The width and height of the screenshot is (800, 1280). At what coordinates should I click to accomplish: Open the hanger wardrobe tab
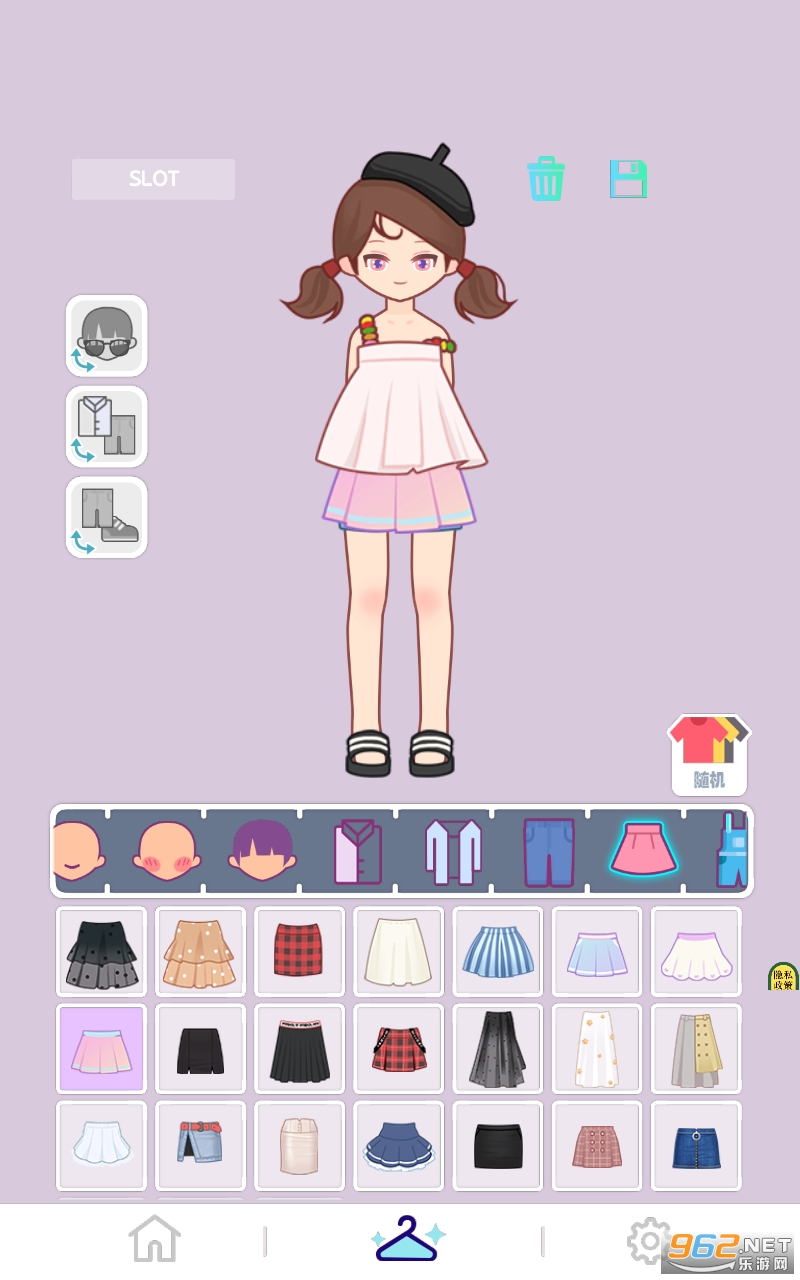pyautogui.click(x=408, y=1240)
